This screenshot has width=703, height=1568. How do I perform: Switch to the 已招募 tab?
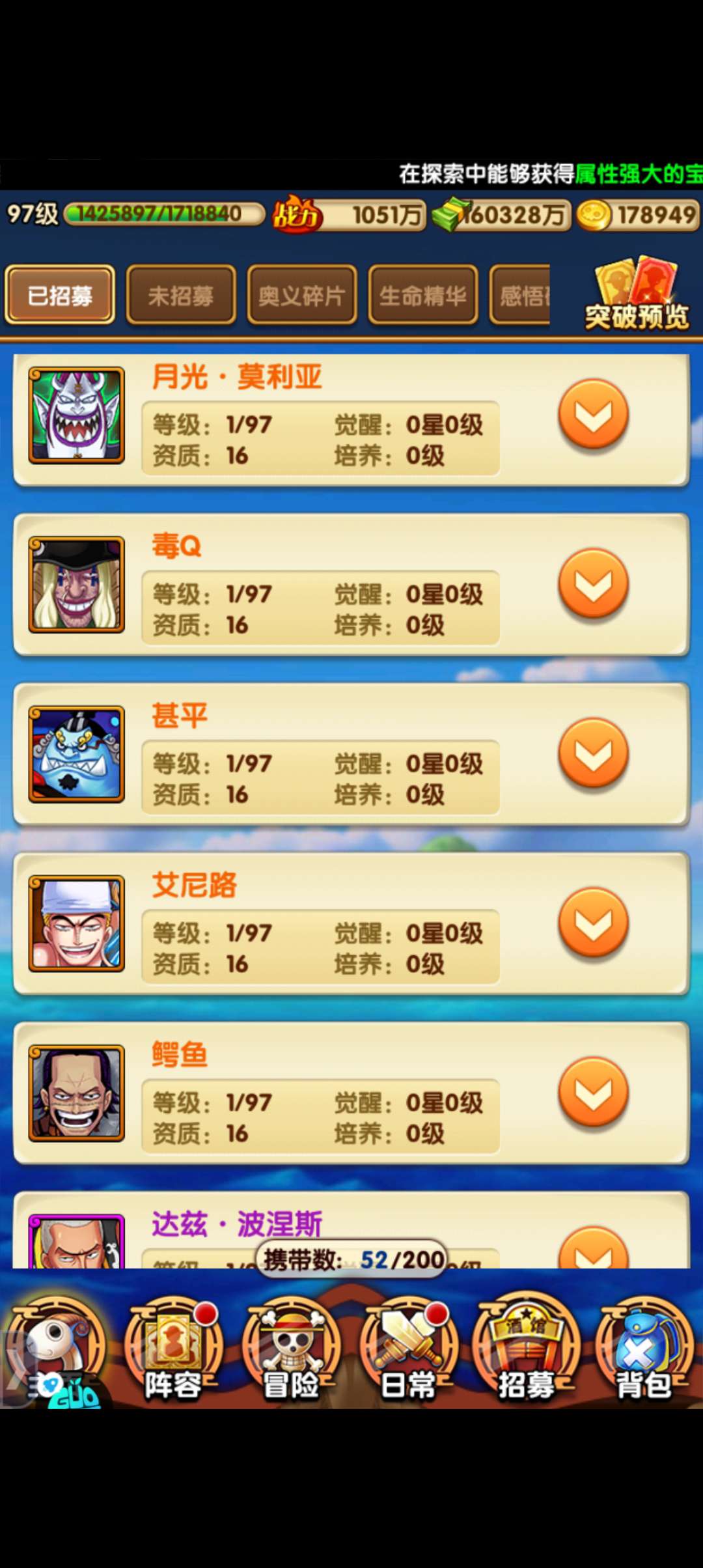[60, 296]
